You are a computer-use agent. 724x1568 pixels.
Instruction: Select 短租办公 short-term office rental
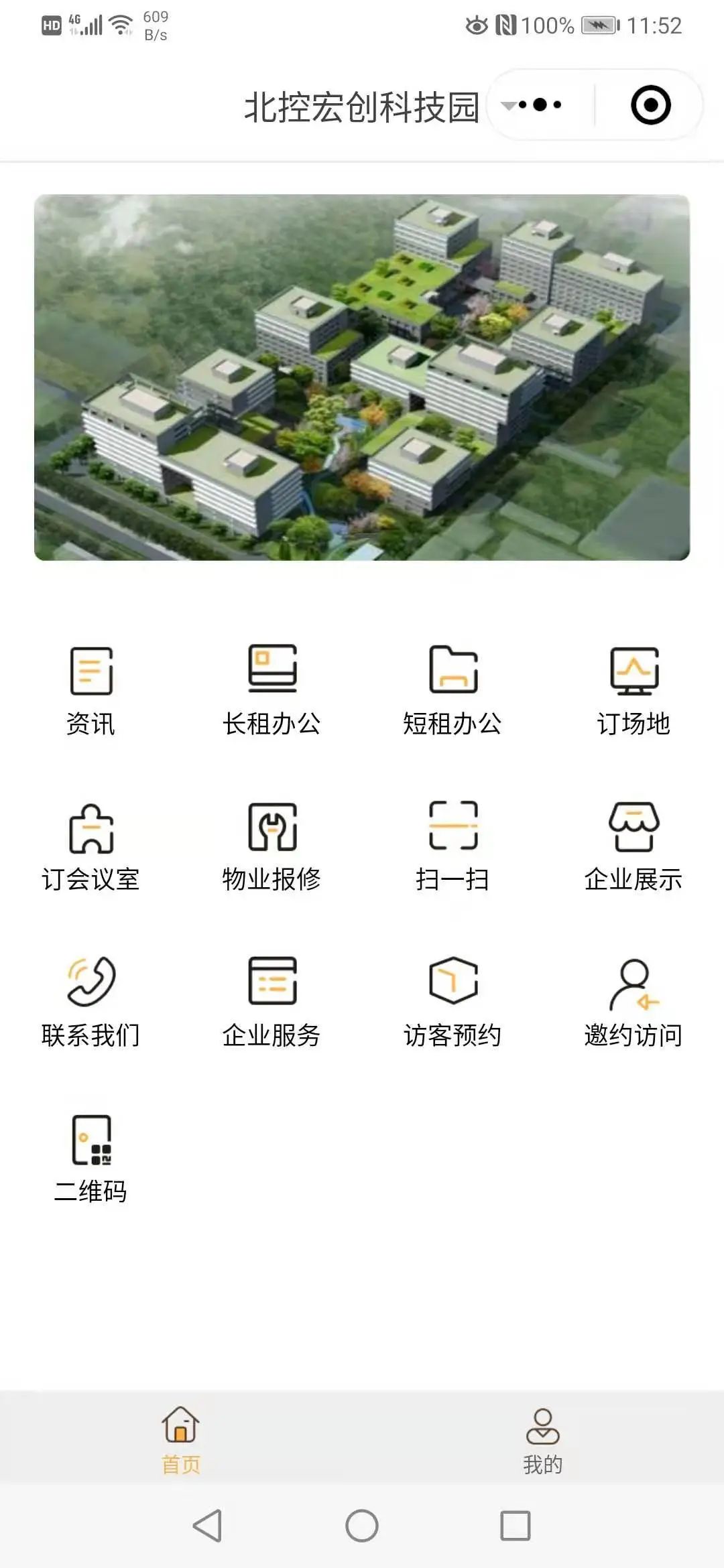tap(453, 690)
